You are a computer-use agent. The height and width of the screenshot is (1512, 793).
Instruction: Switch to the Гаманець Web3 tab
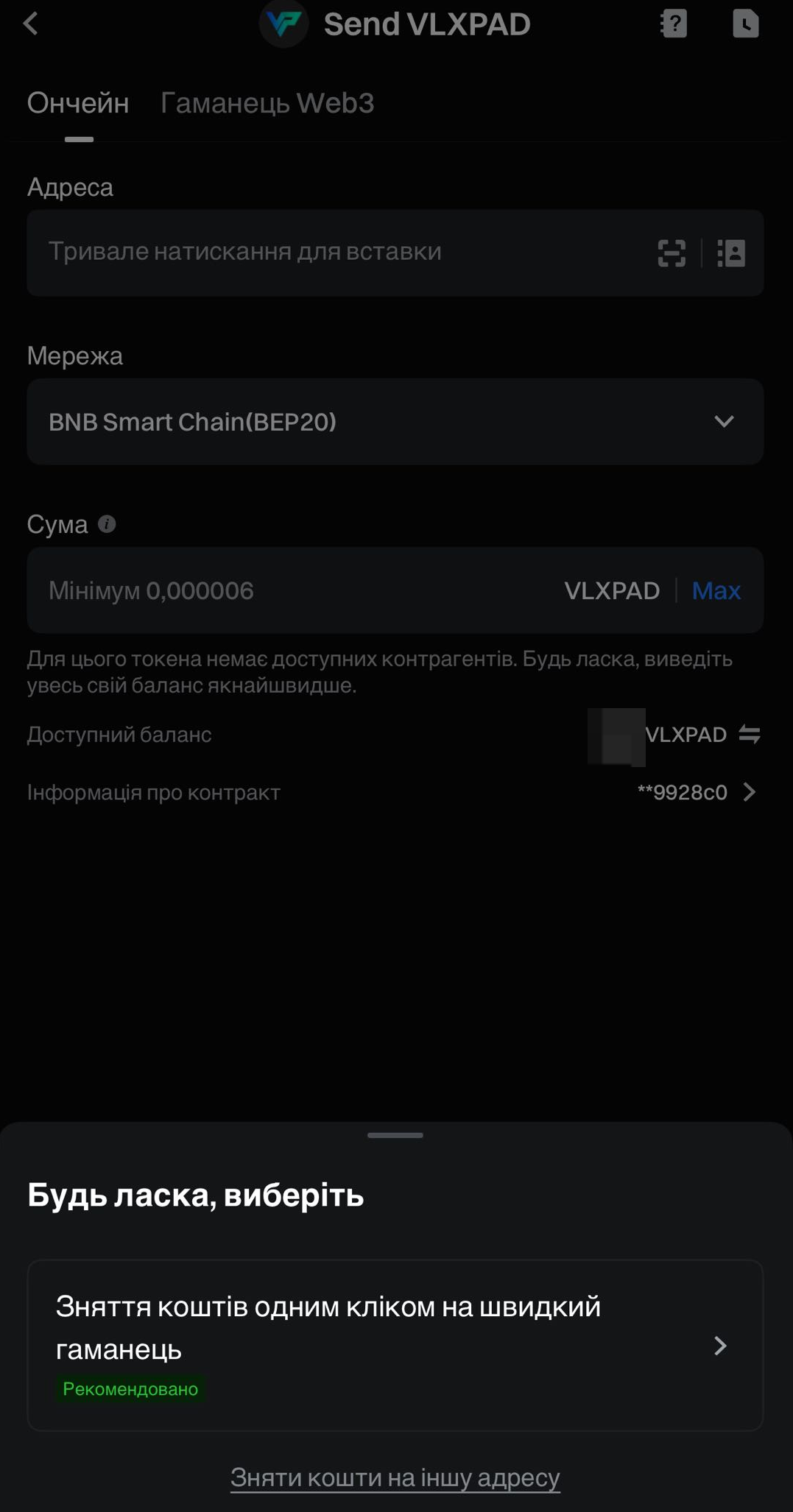pos(267,103)
